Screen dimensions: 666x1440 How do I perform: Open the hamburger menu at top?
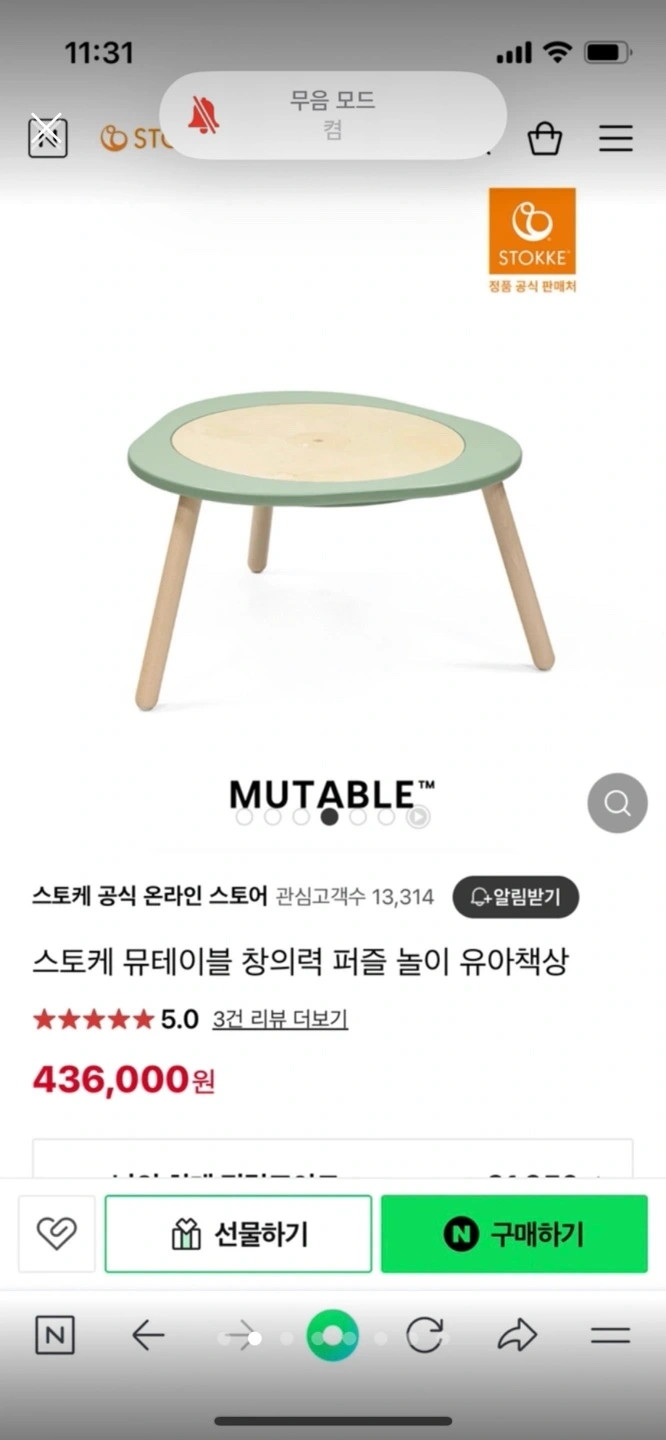(616, 138)
